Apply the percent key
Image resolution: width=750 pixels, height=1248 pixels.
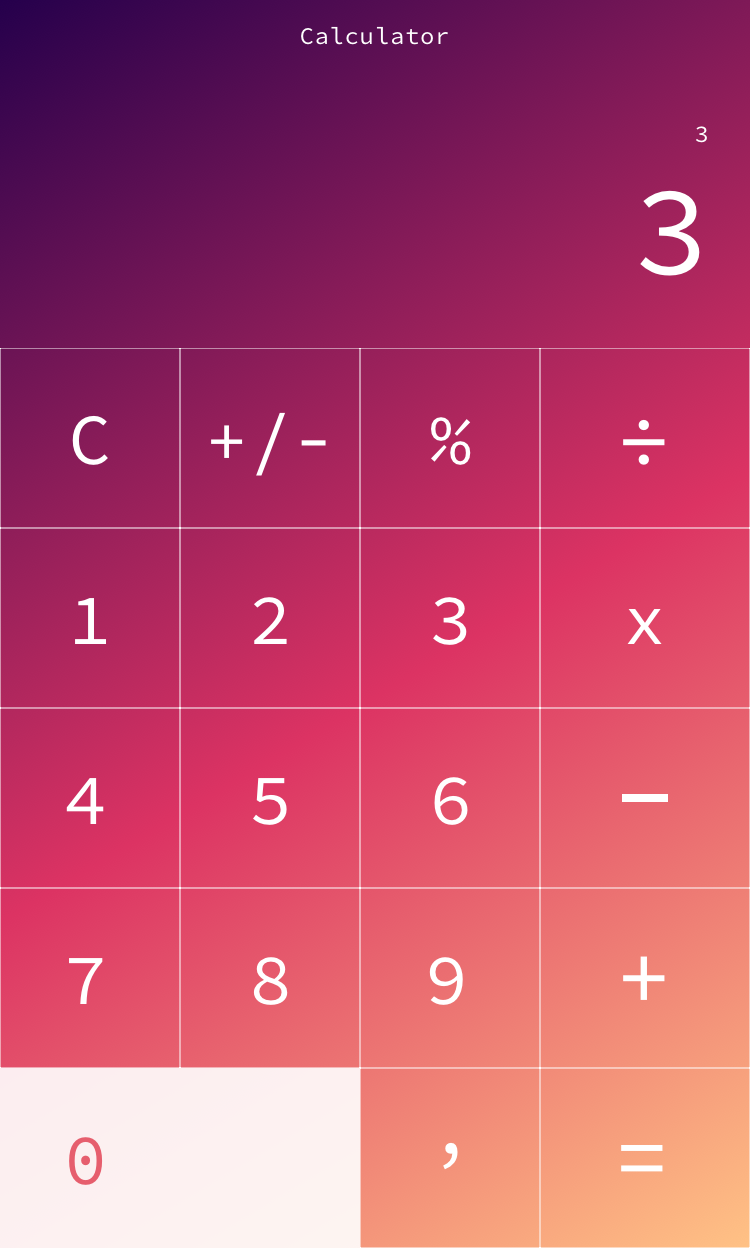point(450,438)
